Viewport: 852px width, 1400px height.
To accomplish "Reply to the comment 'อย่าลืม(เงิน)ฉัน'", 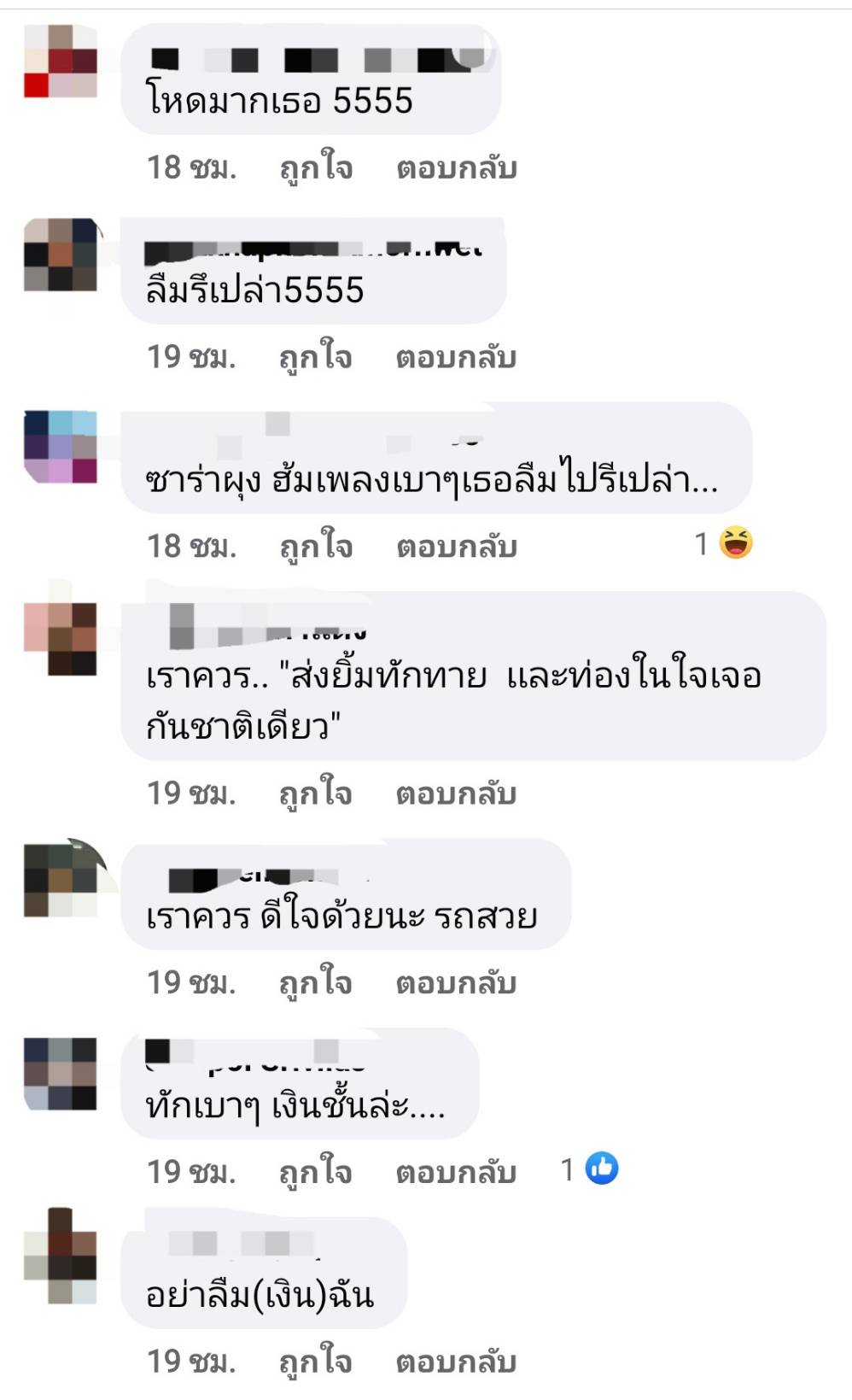I will [x=456, y=1362].
